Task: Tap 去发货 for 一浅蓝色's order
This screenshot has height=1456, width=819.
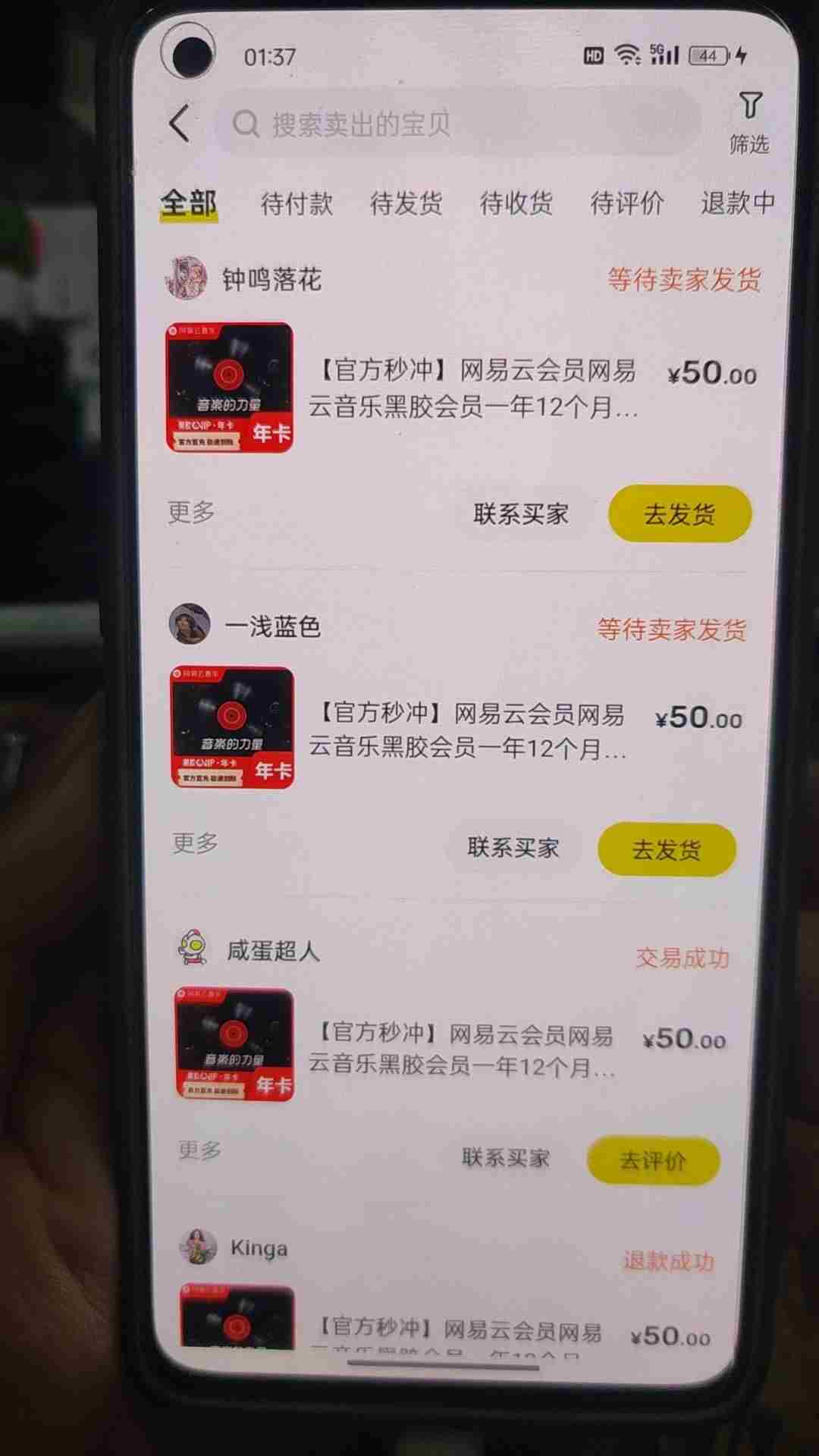Action: tap(667, 849)
